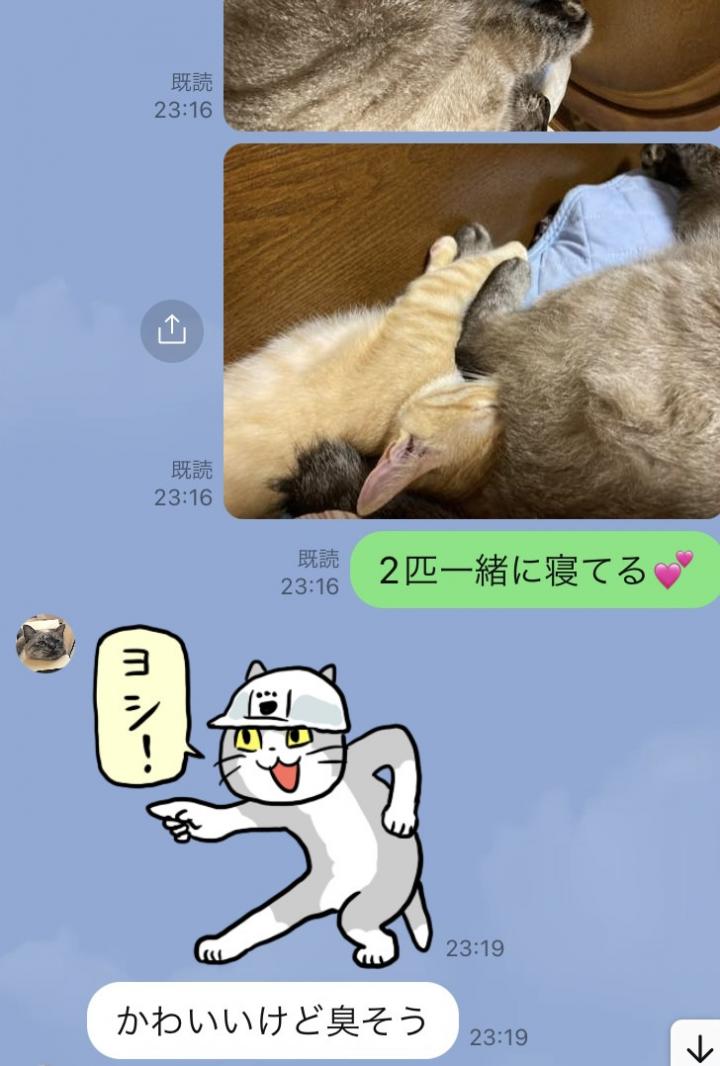Share the photo of two cats sleeping

click(172, 331)
